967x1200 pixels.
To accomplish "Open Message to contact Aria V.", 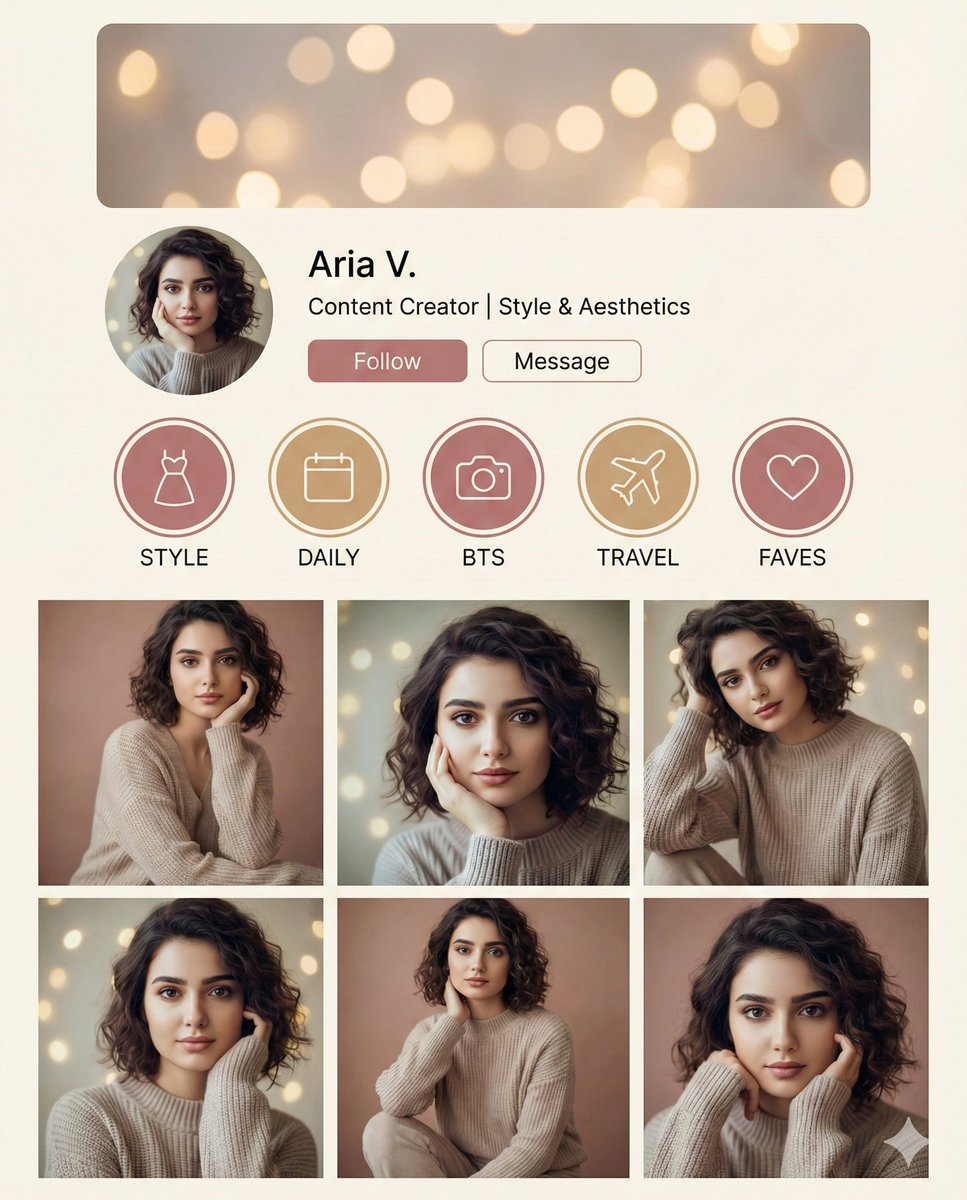I will coord(561,361).
